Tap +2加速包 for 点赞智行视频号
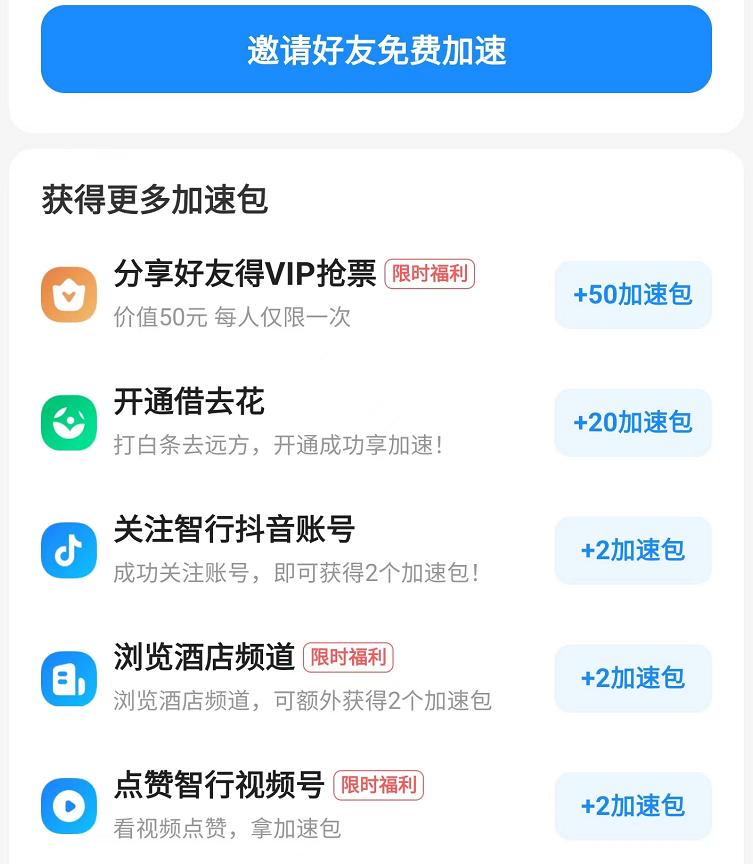This screenshot has height=864, width=753. (633, 806)
